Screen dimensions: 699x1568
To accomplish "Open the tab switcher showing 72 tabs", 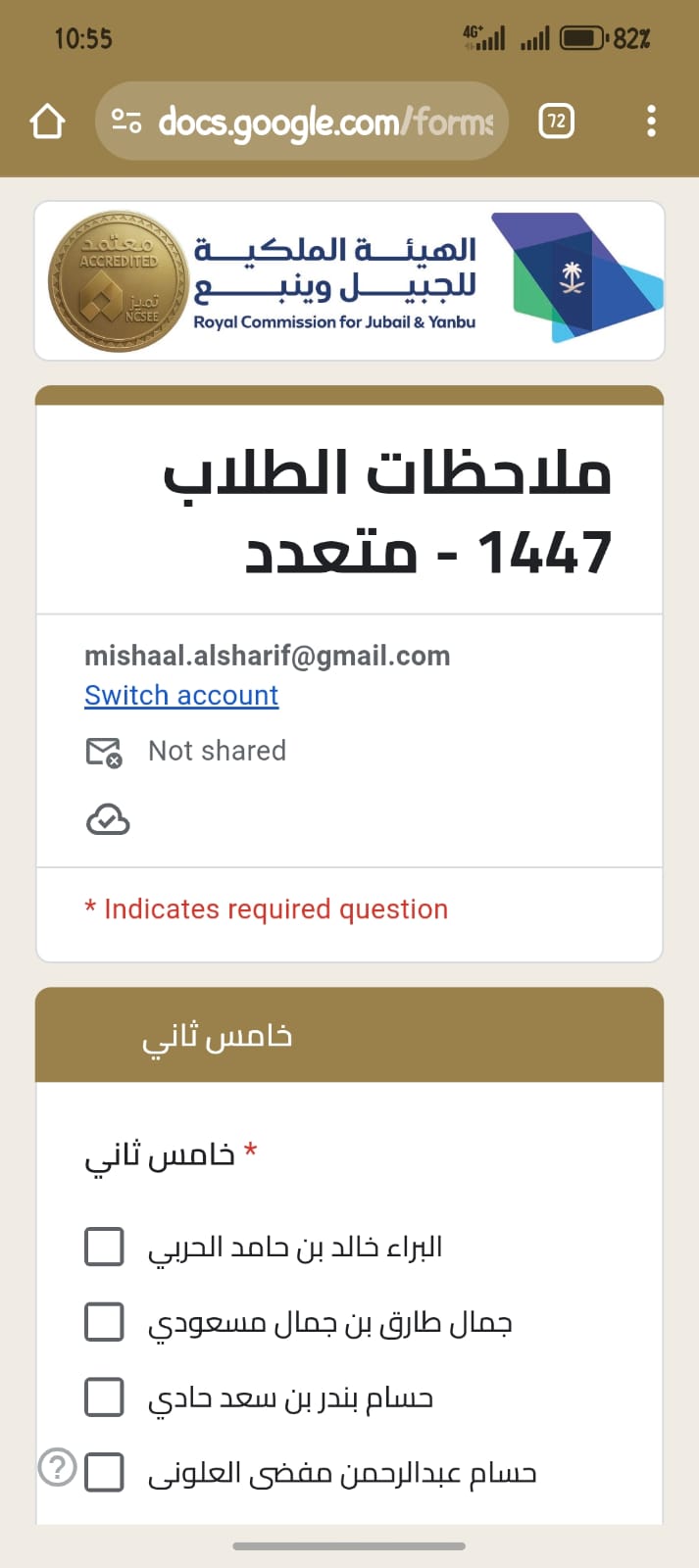I will tap(556, 122).
